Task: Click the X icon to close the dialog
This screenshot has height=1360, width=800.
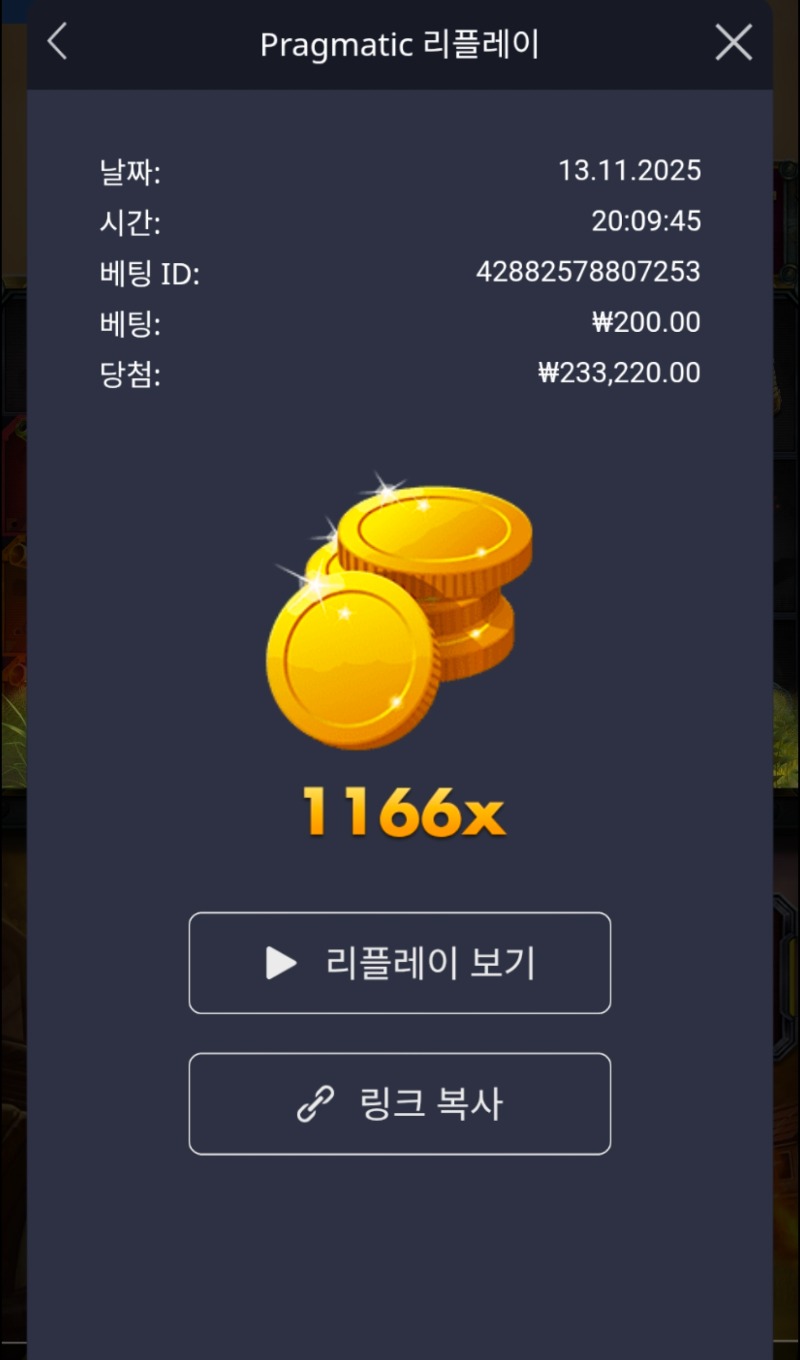Action: pyautogui.click(x=733, y=42)
